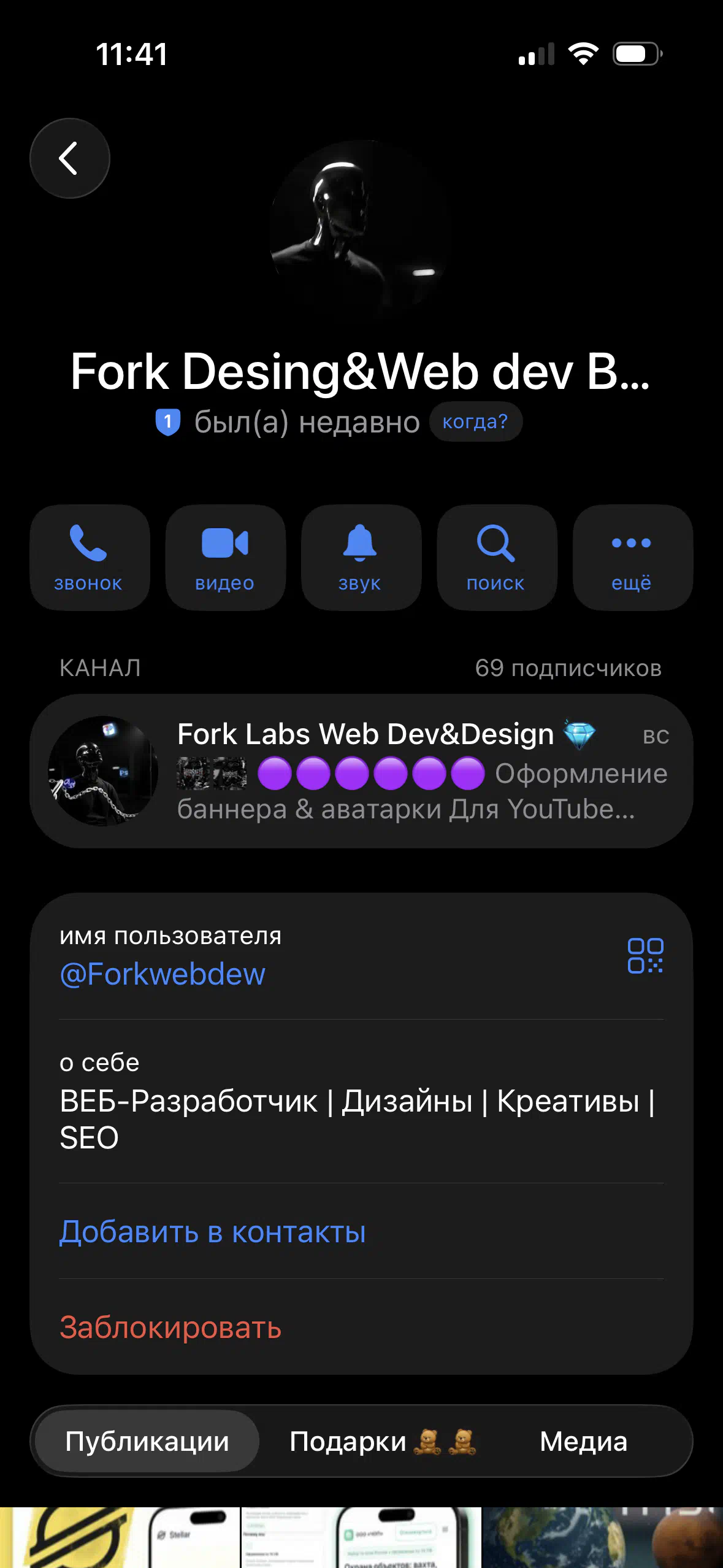Show the QR code for this username
This screenshot has height=1568, width=723.
645,956
